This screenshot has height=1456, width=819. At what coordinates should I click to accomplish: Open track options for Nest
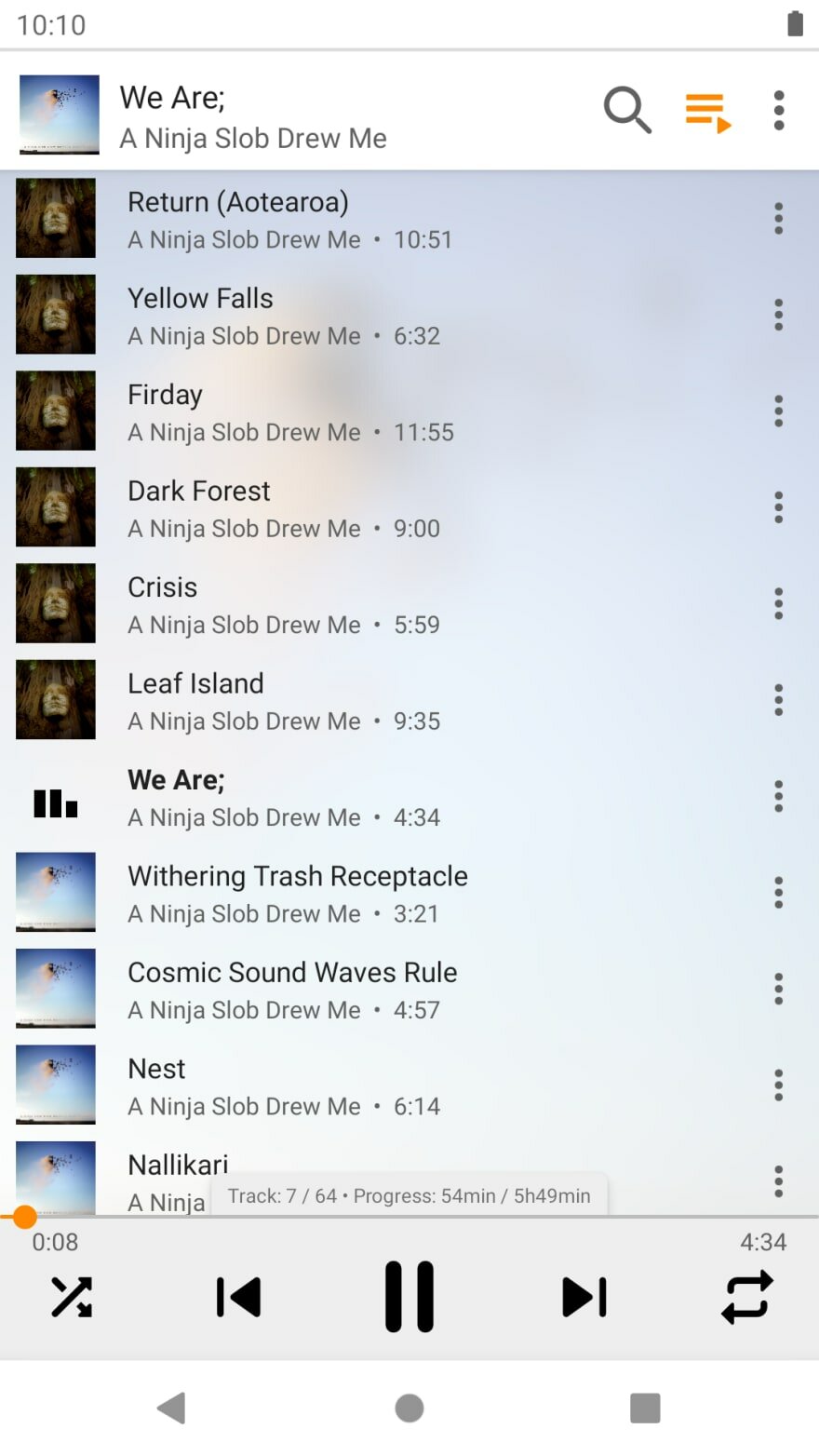point(779,1085)
